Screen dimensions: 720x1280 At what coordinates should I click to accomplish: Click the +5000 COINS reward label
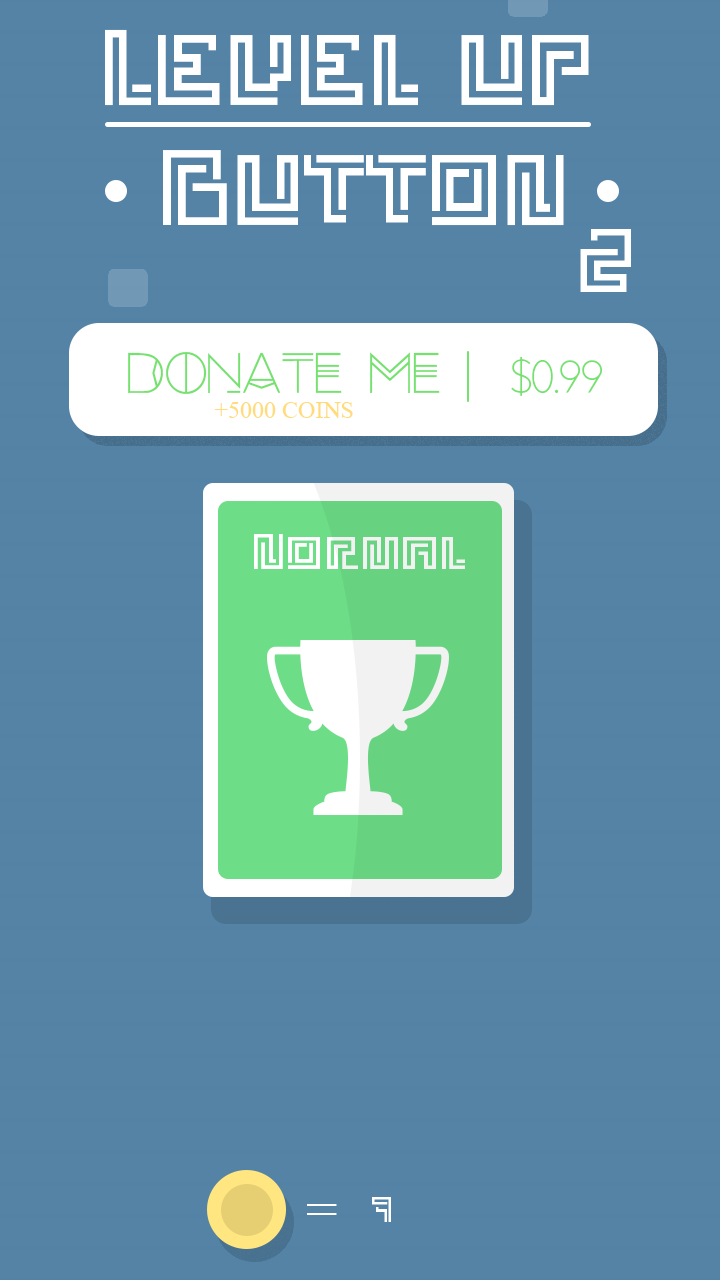tap(283, 410)
